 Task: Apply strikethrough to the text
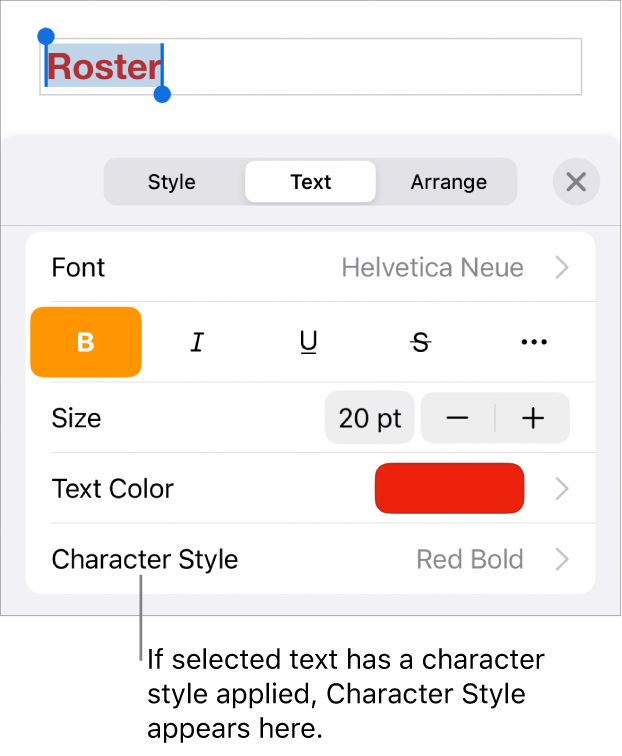(x=421, y=342)
